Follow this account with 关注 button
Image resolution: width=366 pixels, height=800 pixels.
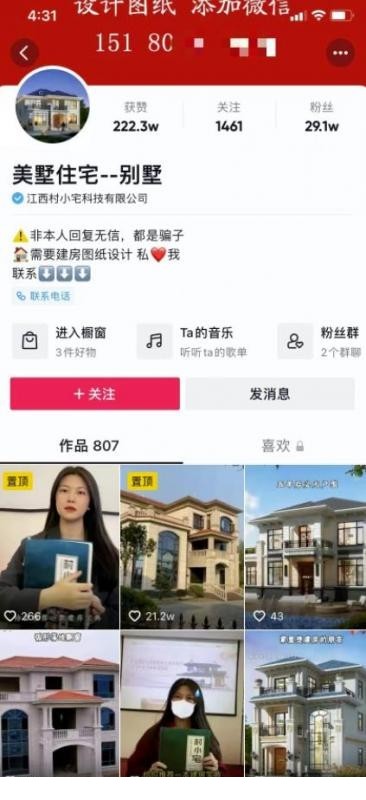pos(95,394)
